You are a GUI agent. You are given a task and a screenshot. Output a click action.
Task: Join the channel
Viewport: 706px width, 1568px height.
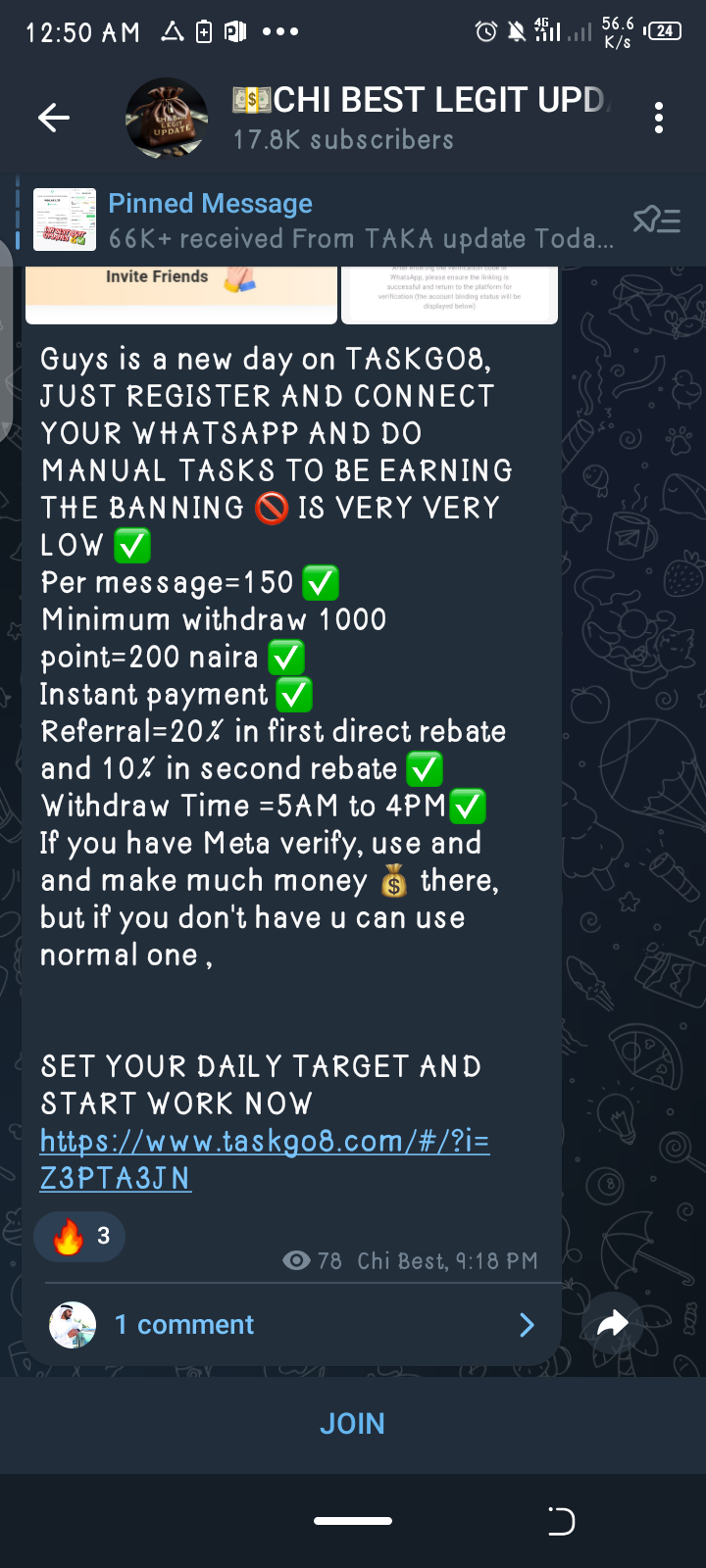click(353, 1424)
